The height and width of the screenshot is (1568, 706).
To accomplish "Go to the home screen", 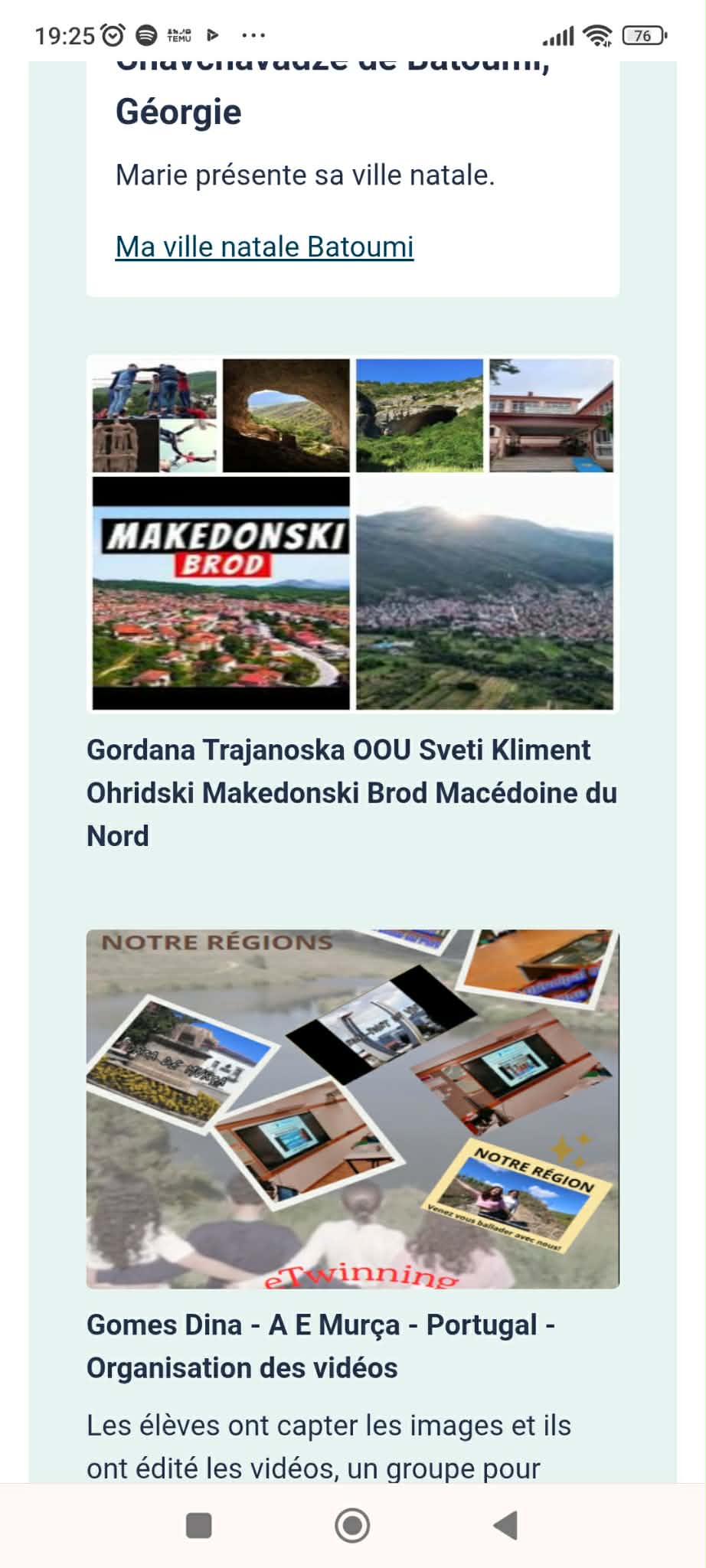I will point(352,1525).
